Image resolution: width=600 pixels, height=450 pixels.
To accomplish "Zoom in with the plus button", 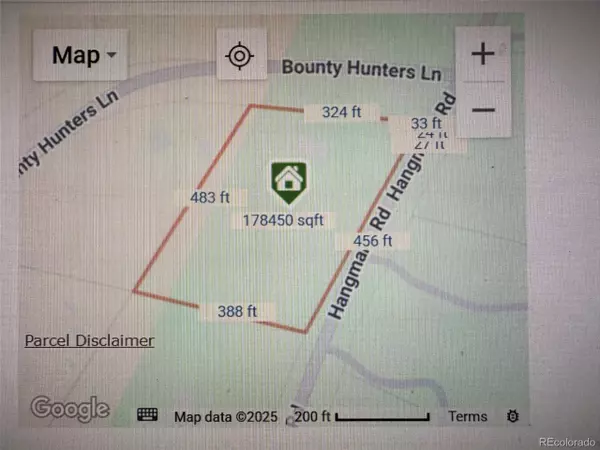I will pyautogui.click(x=483, y=54).
